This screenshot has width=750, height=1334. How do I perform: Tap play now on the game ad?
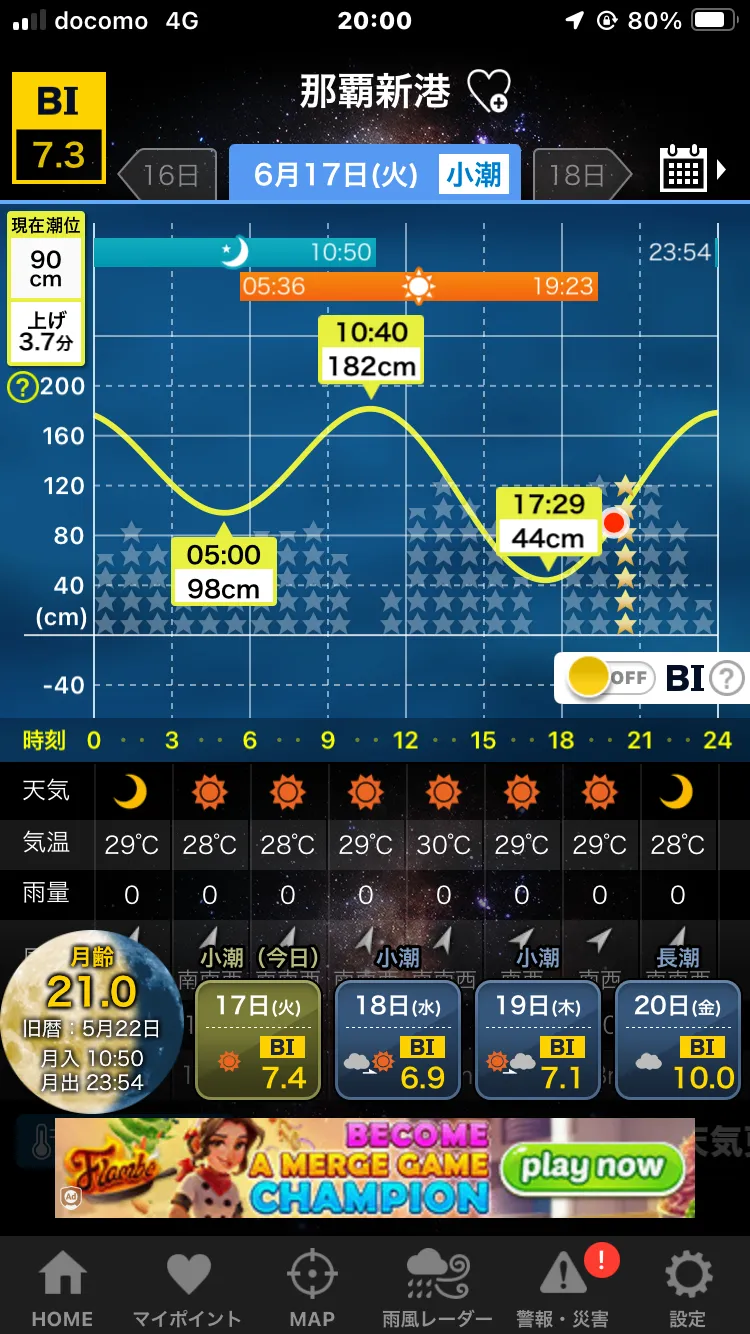click(x=591, y=1167)
